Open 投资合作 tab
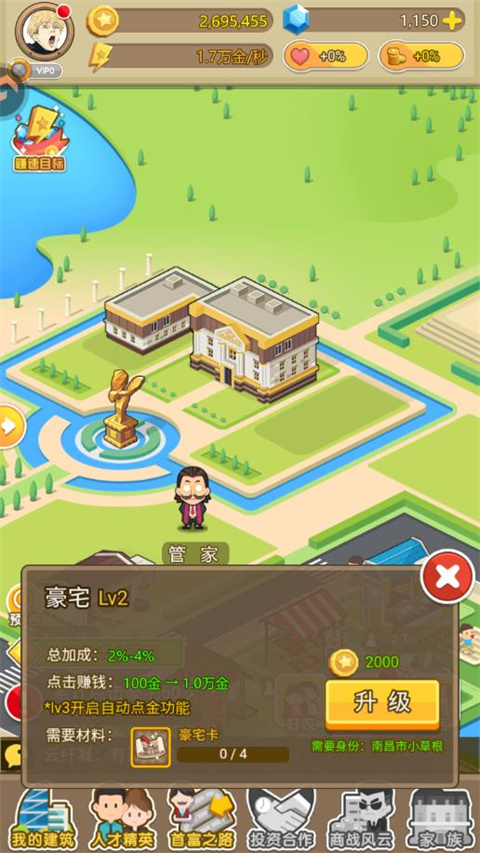 [281, 821]
